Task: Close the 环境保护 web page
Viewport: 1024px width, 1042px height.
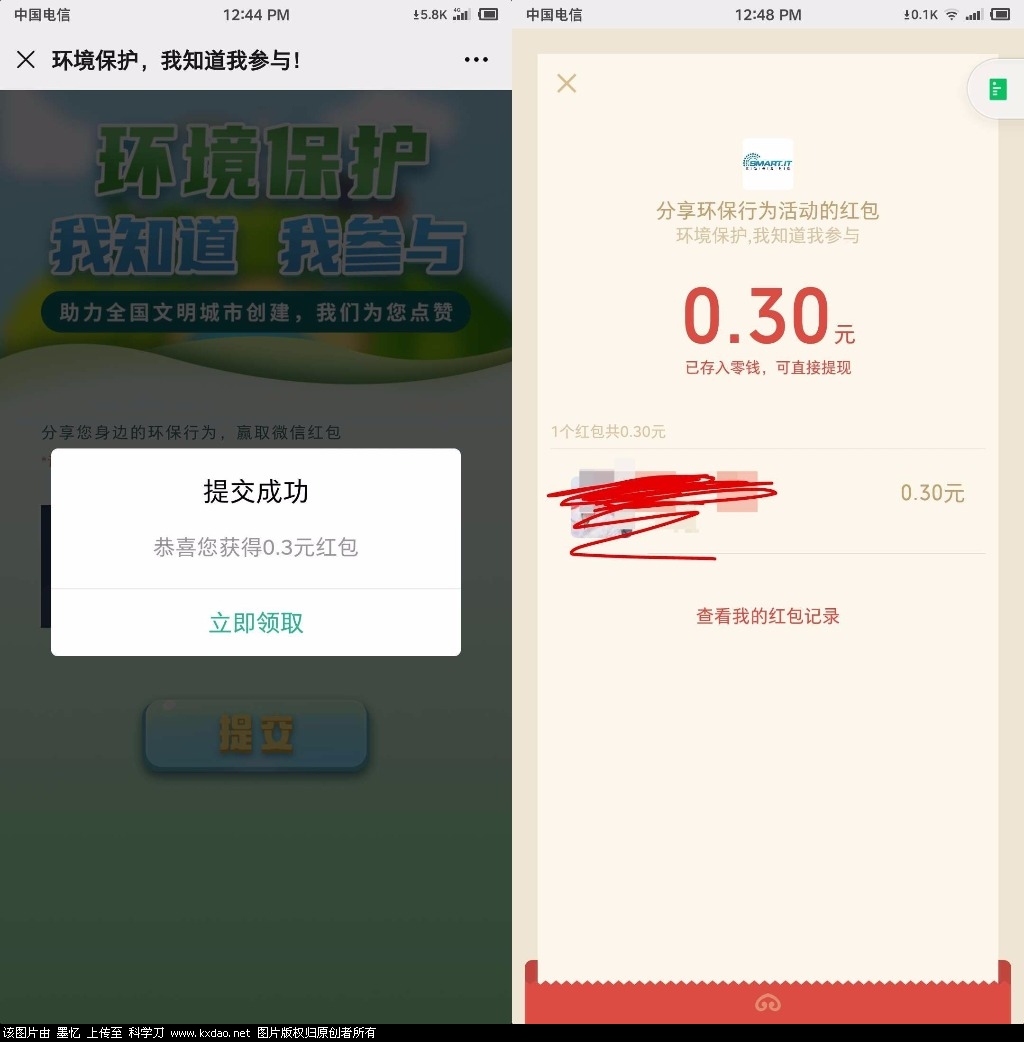Action: 25,61
